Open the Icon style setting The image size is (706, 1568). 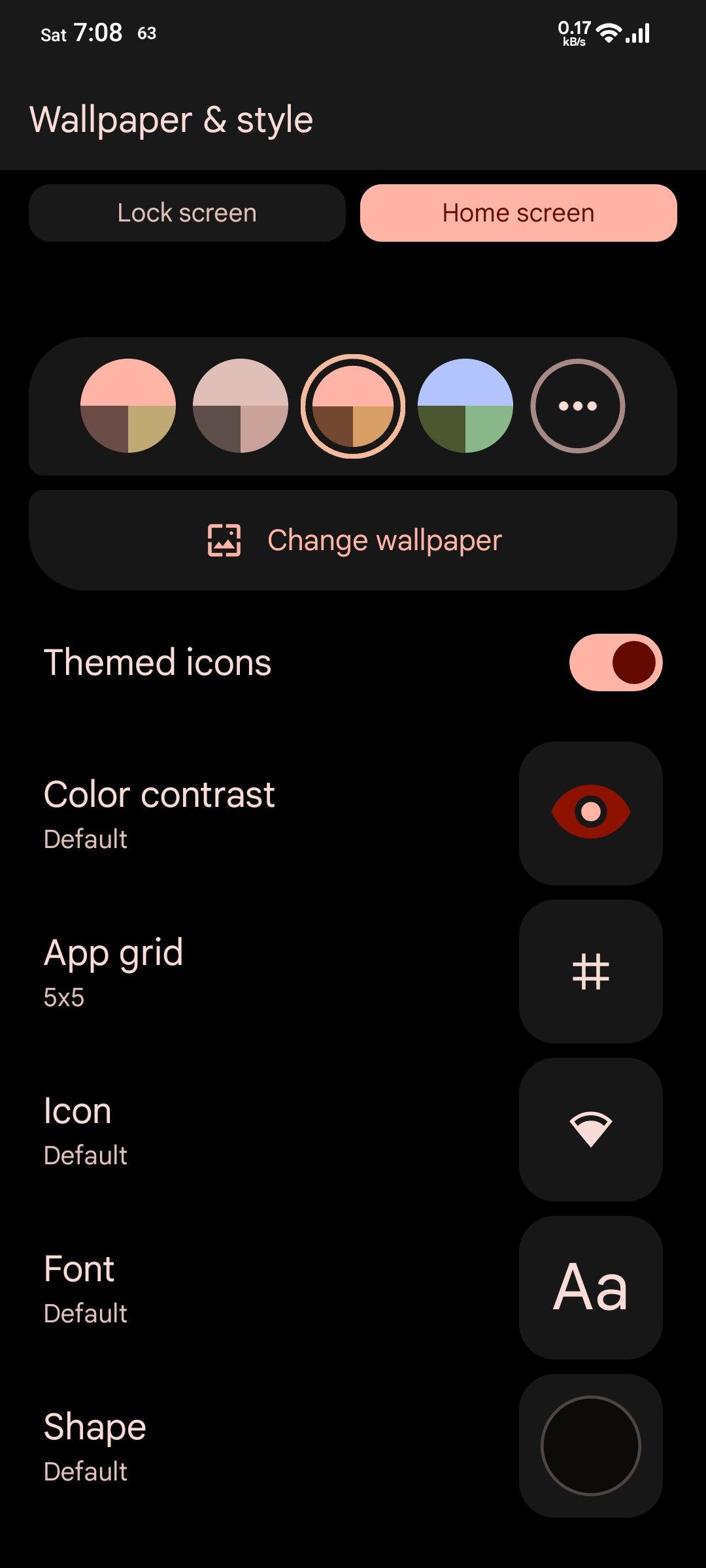click(x=353, y=1130)
